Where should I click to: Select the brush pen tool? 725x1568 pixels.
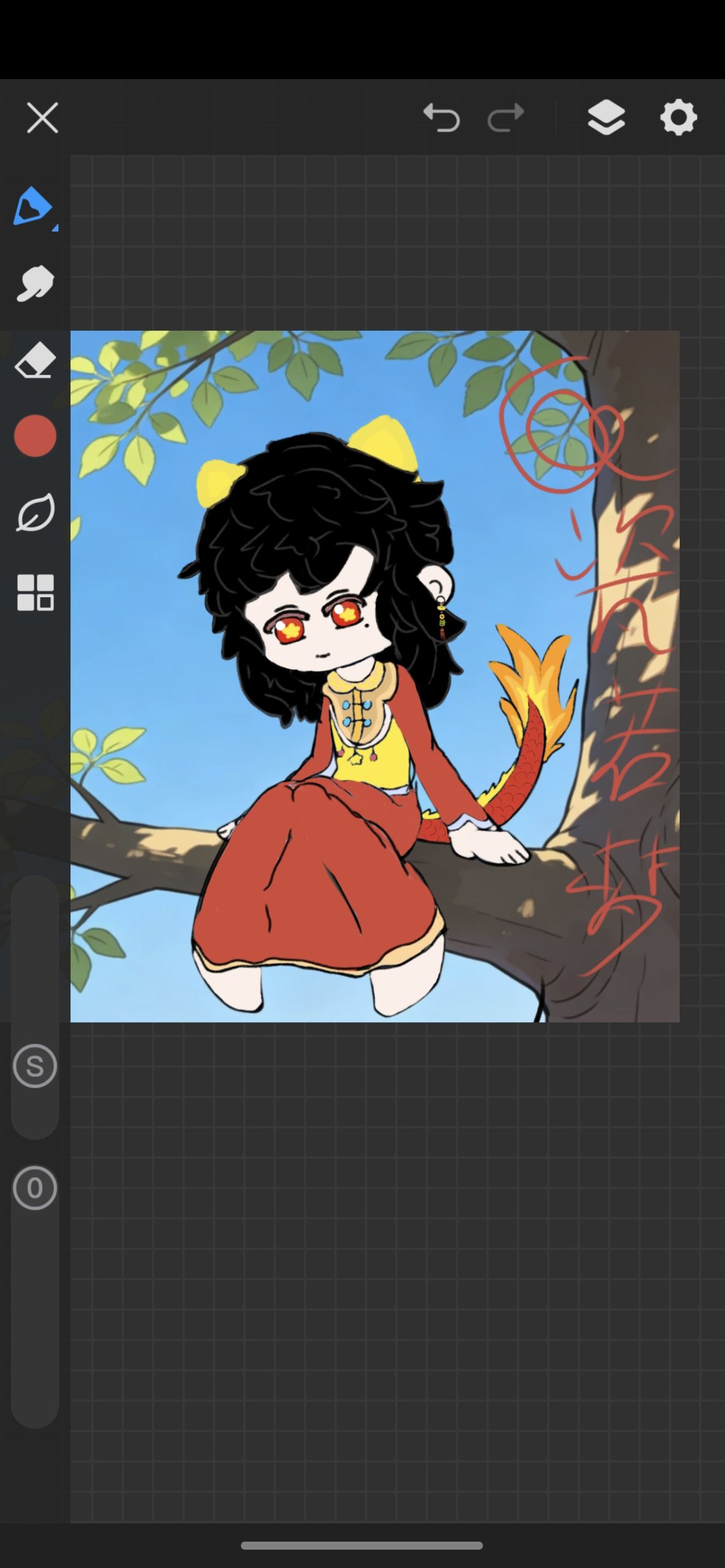click(x=34, y=207)
